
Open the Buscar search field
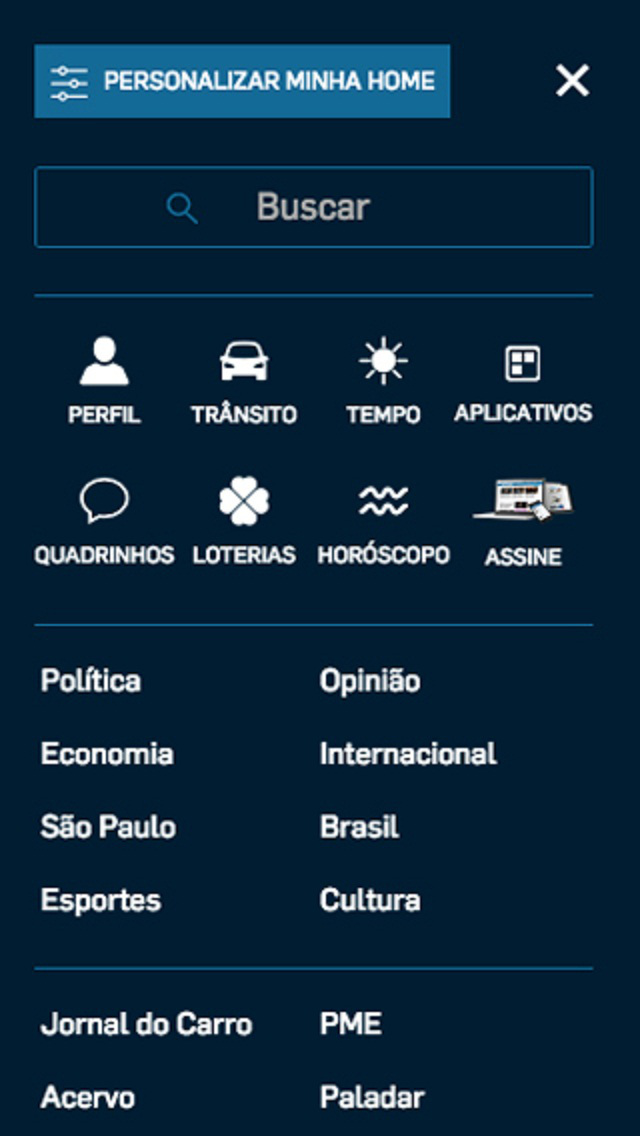point(313,207)
